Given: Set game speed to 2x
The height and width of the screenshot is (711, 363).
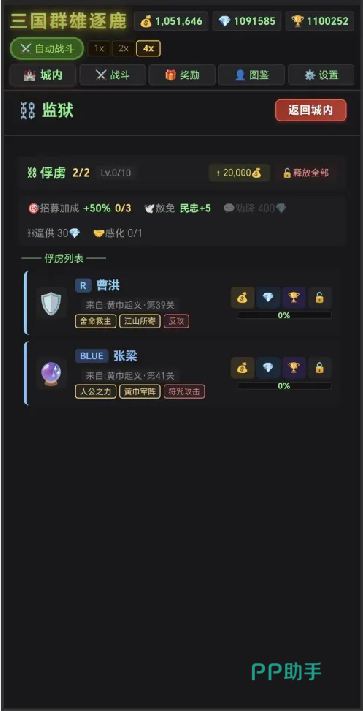Looking at the screenshot, I should click(x=123, y=49).
